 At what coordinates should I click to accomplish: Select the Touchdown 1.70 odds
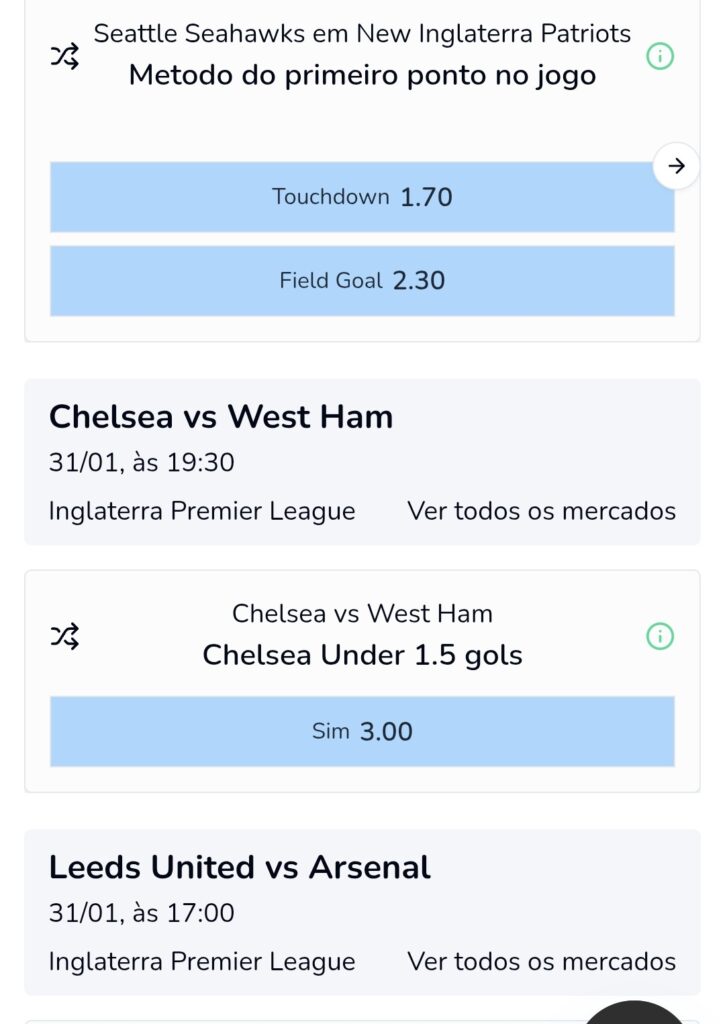(362, 197)
